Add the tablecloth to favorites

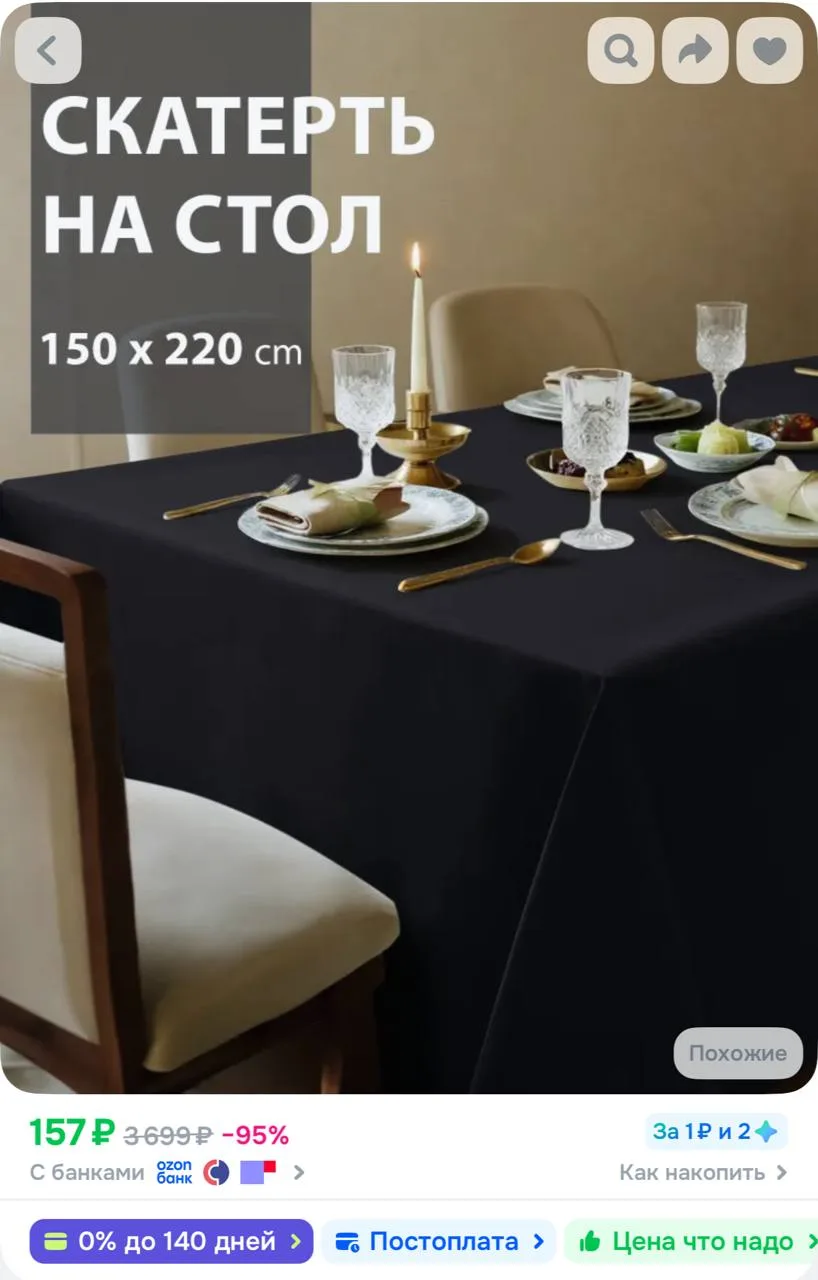pos(770,51)
